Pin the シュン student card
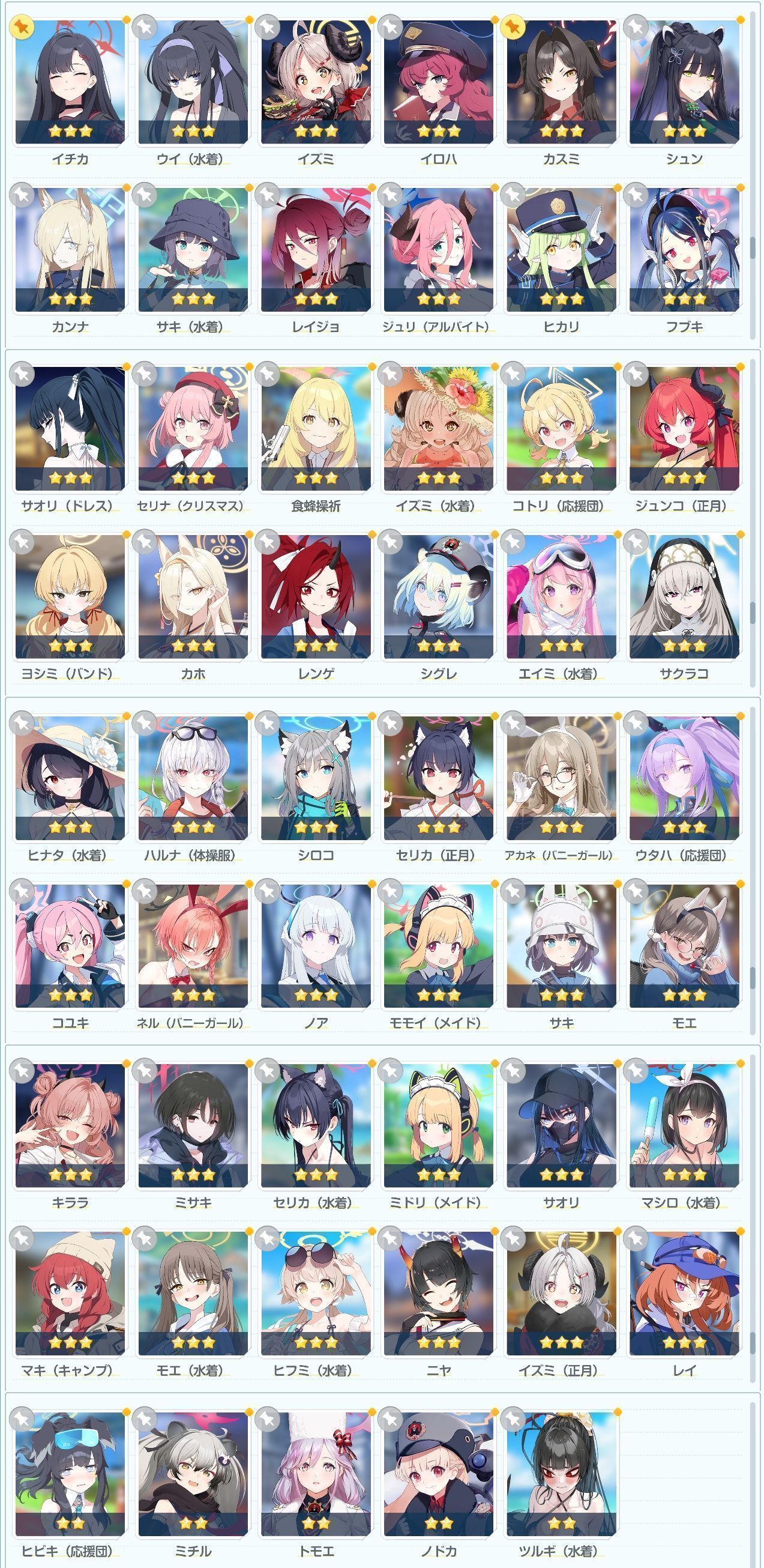This screenshot has height=1568, width=764. tap(637, 27)
